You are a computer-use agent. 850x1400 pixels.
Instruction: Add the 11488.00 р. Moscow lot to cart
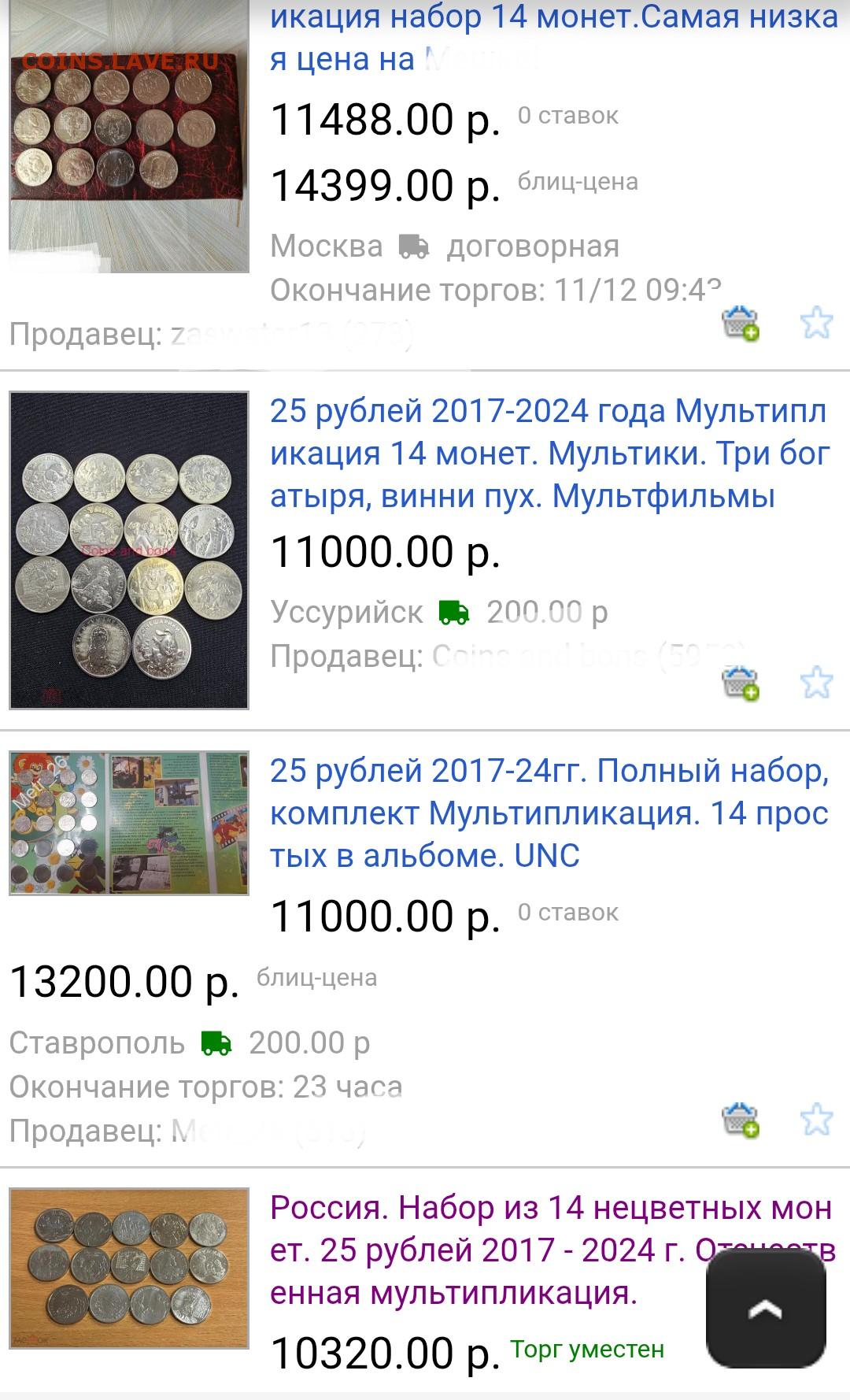(x=740, y=323)
